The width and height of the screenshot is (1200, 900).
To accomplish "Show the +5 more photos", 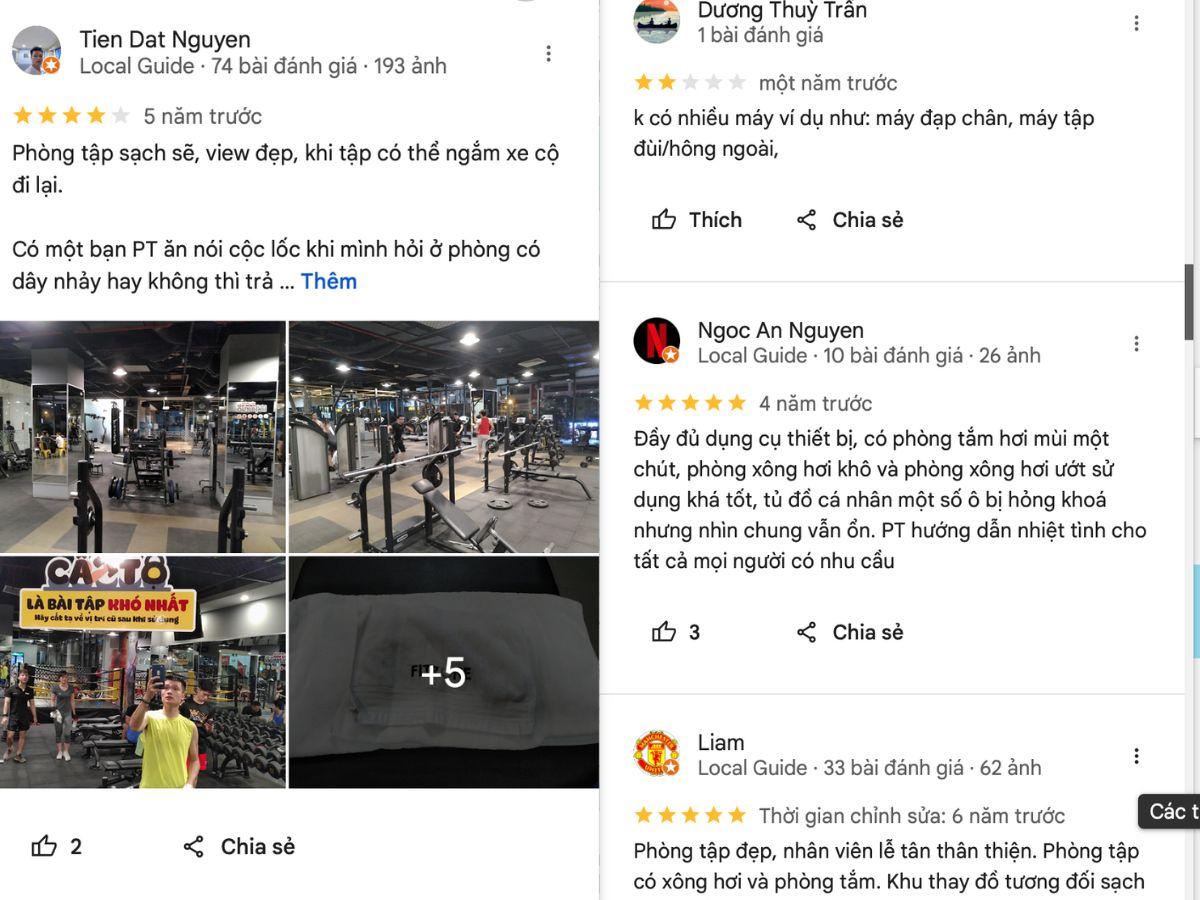I will coord(443,672).
